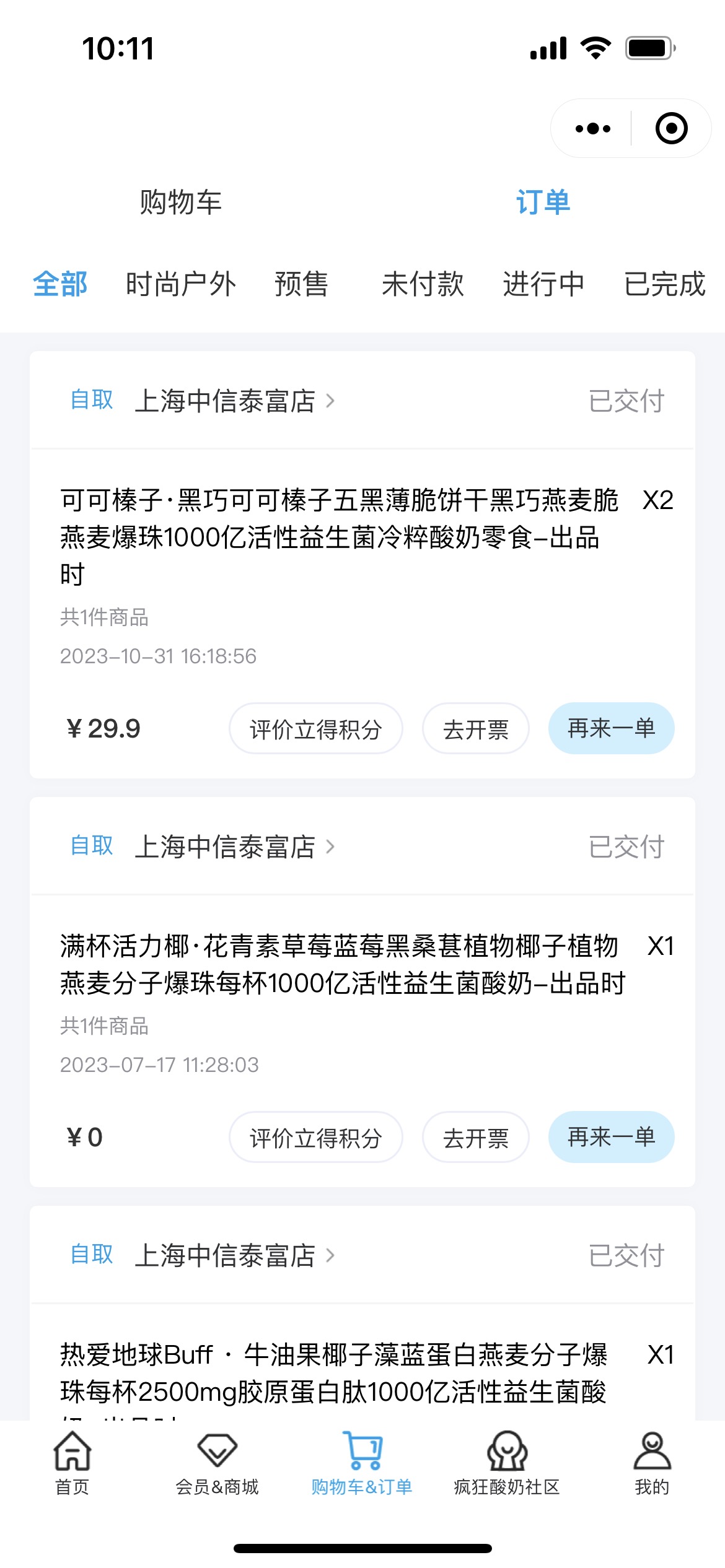Tap 评价立得积分 on the ¥0 order

click(316, 1138)
